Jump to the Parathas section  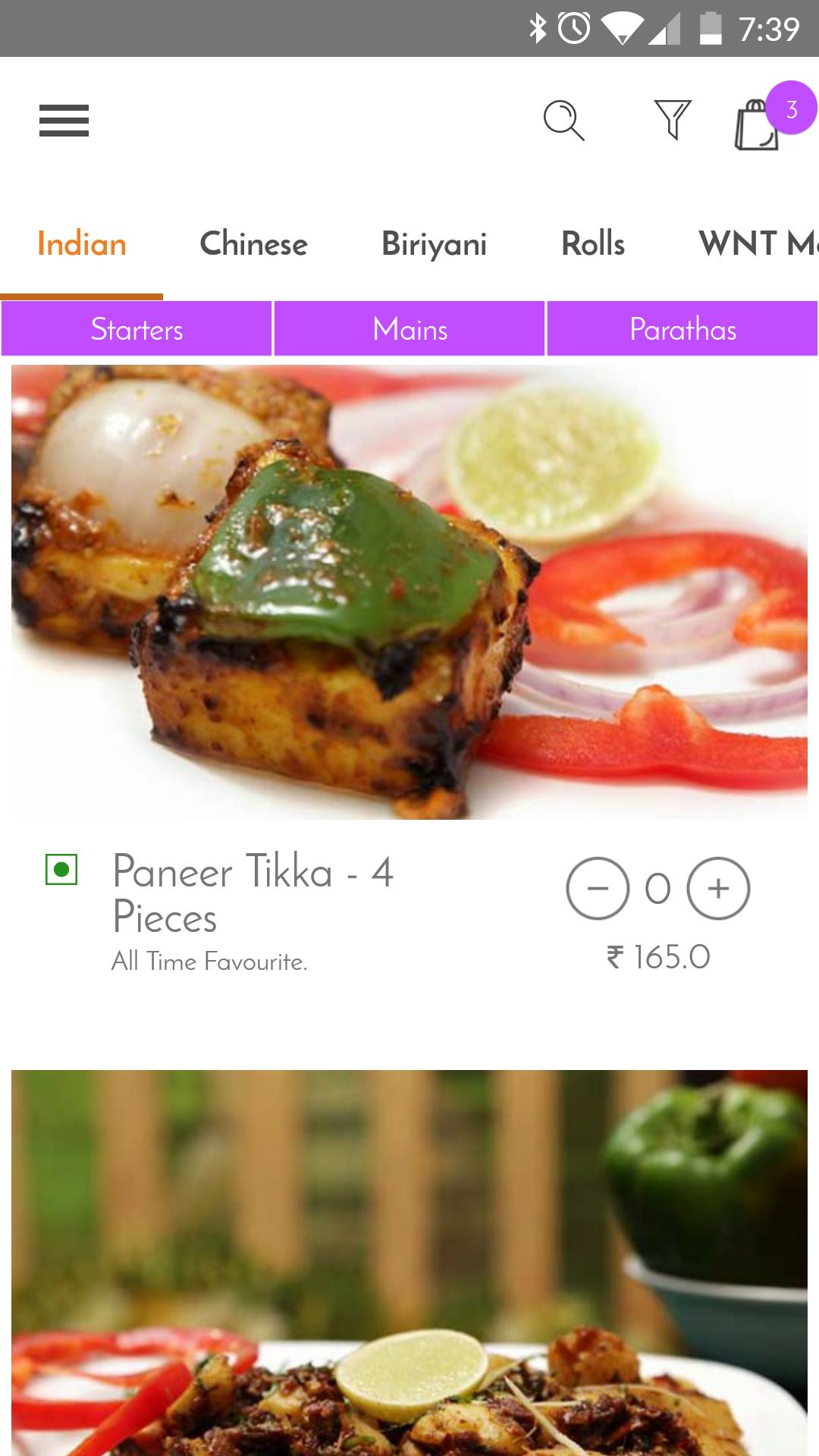click(682, 329)
